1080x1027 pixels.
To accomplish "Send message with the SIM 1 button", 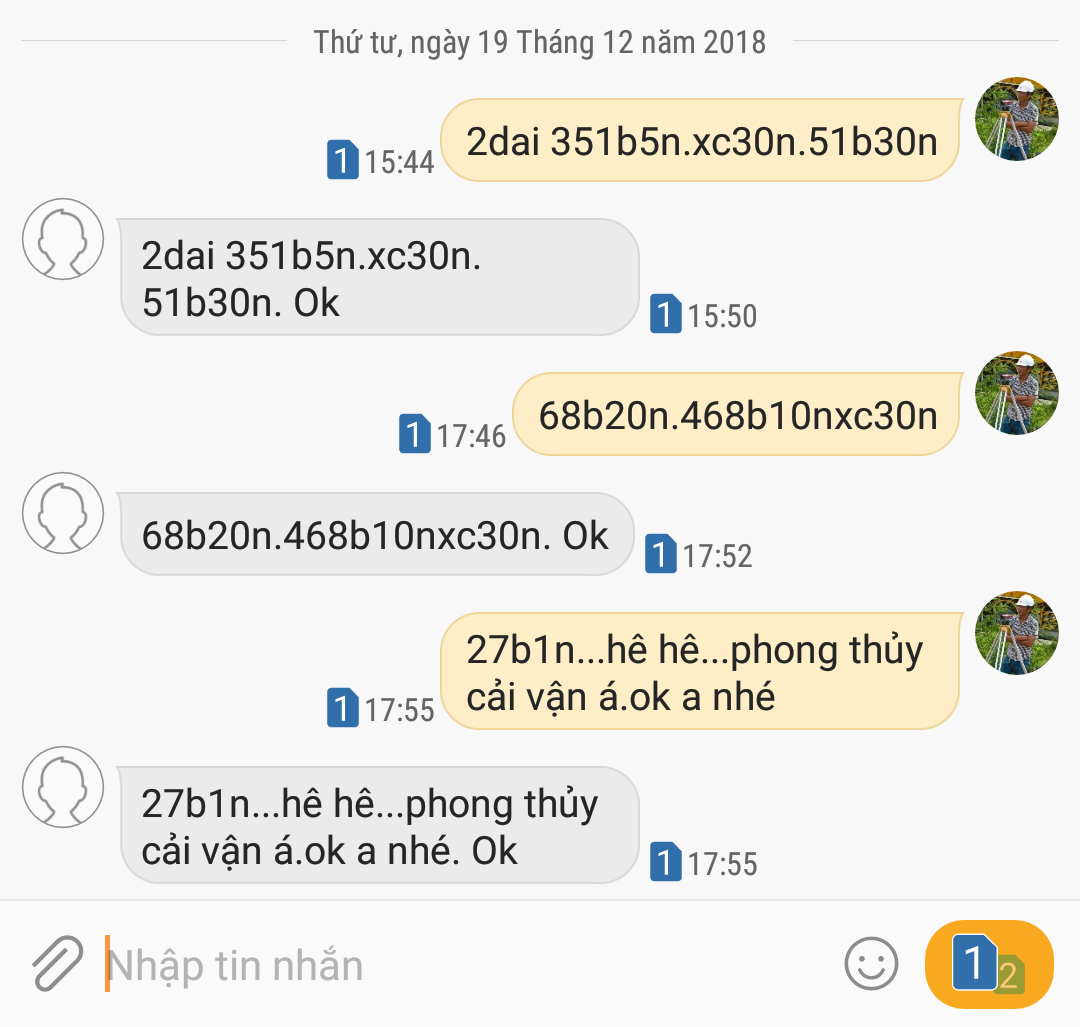I will tap(988, 964).
